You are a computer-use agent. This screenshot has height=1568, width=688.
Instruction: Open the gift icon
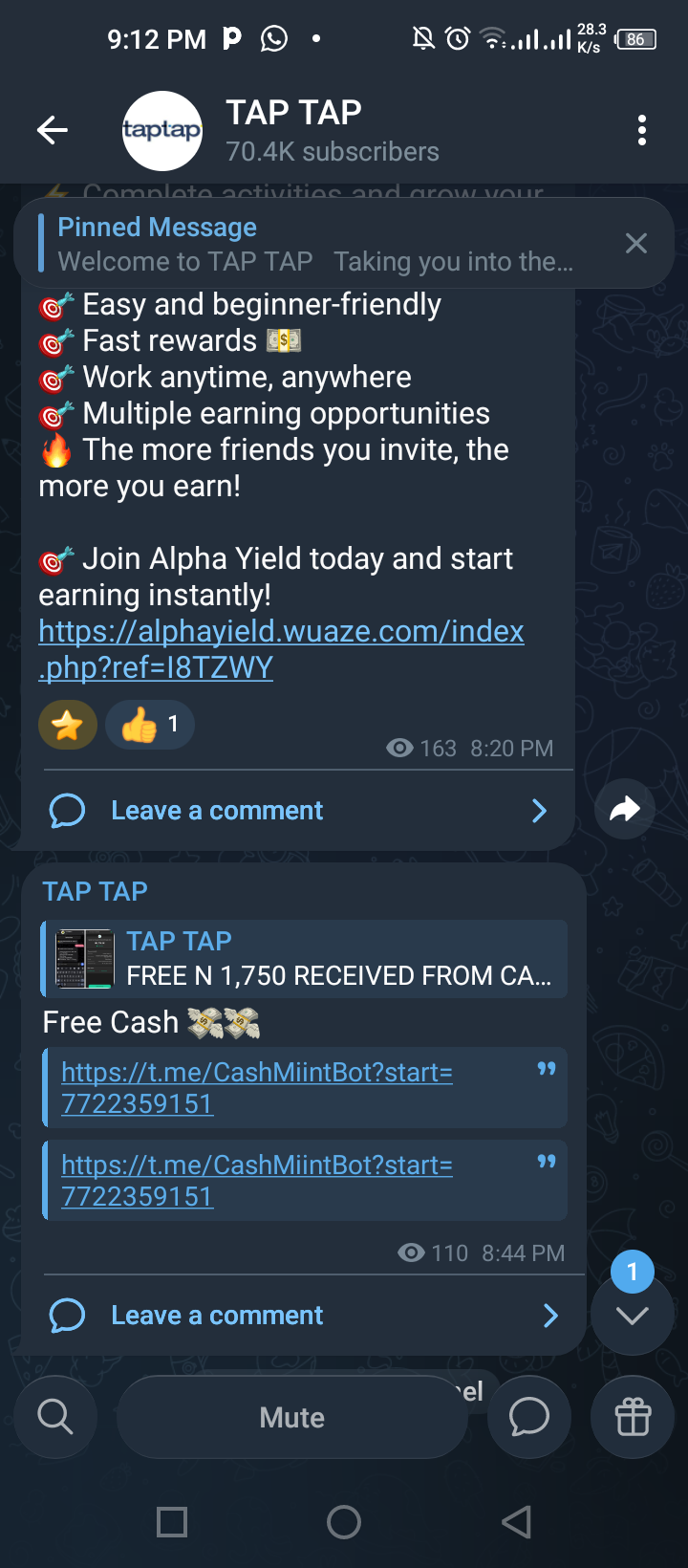(633, 1417)
